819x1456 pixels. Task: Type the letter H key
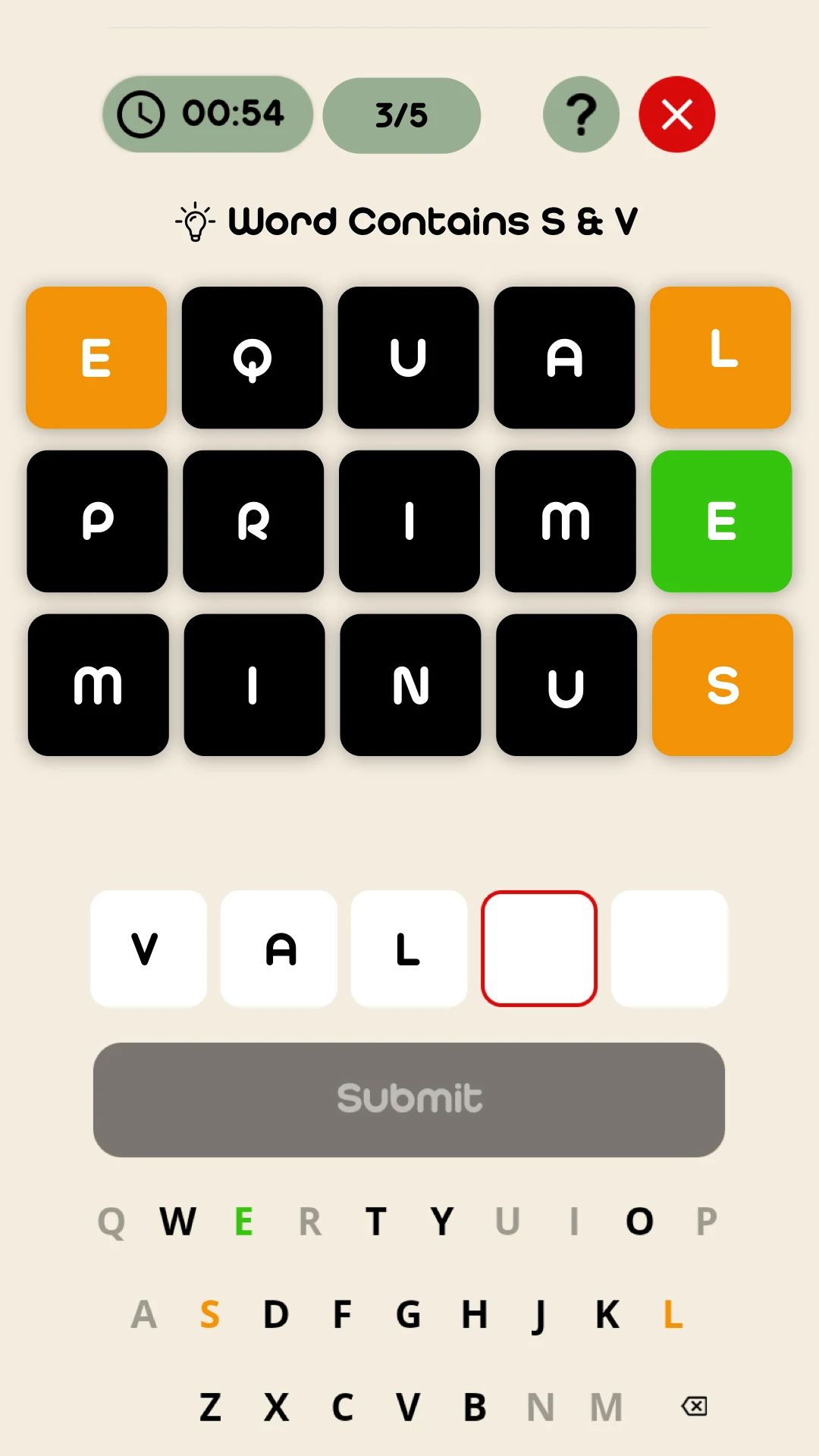click(x=475, y=1314)
